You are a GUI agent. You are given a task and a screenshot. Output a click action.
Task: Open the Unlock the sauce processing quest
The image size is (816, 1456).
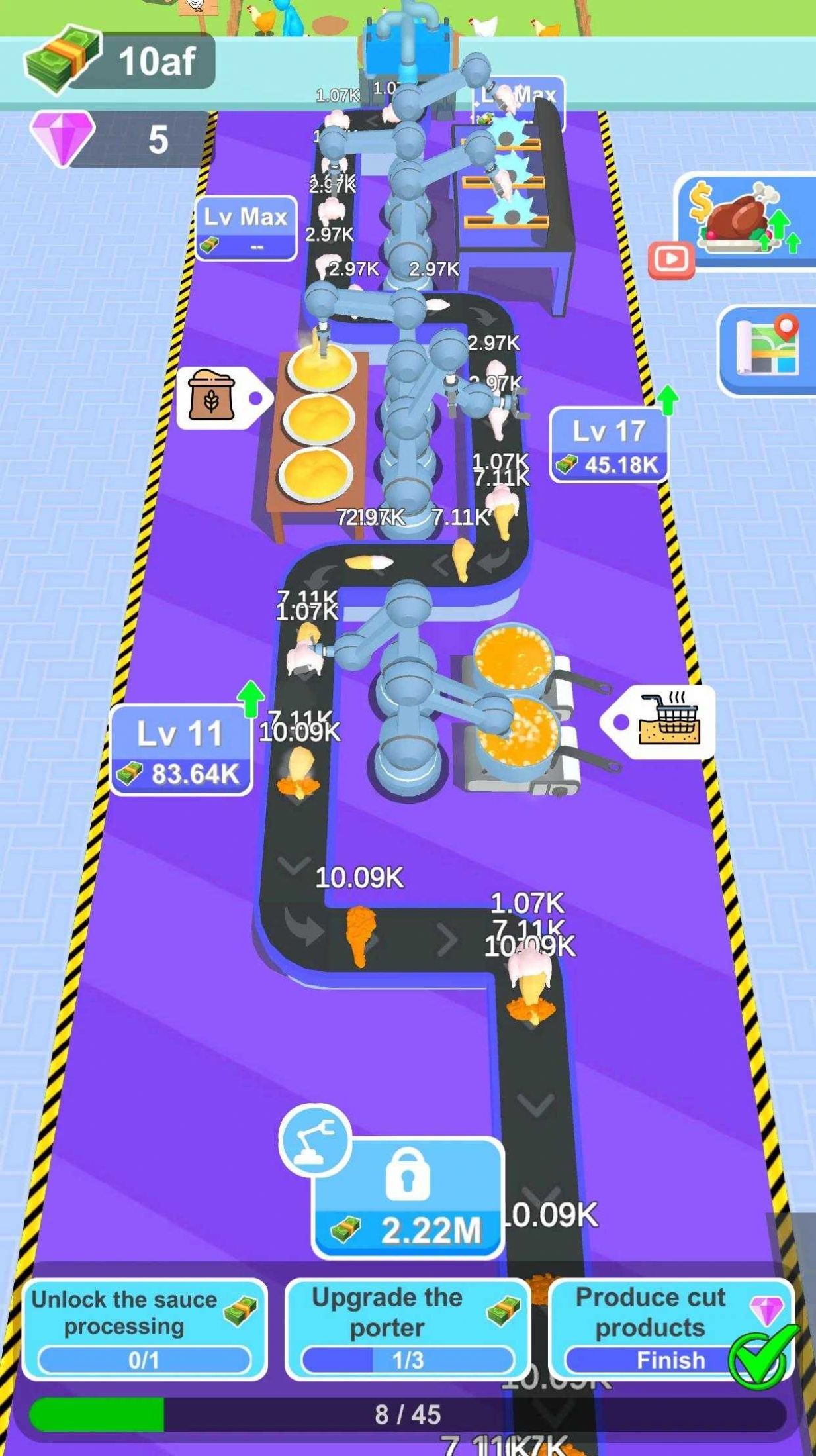(144, 1330)
